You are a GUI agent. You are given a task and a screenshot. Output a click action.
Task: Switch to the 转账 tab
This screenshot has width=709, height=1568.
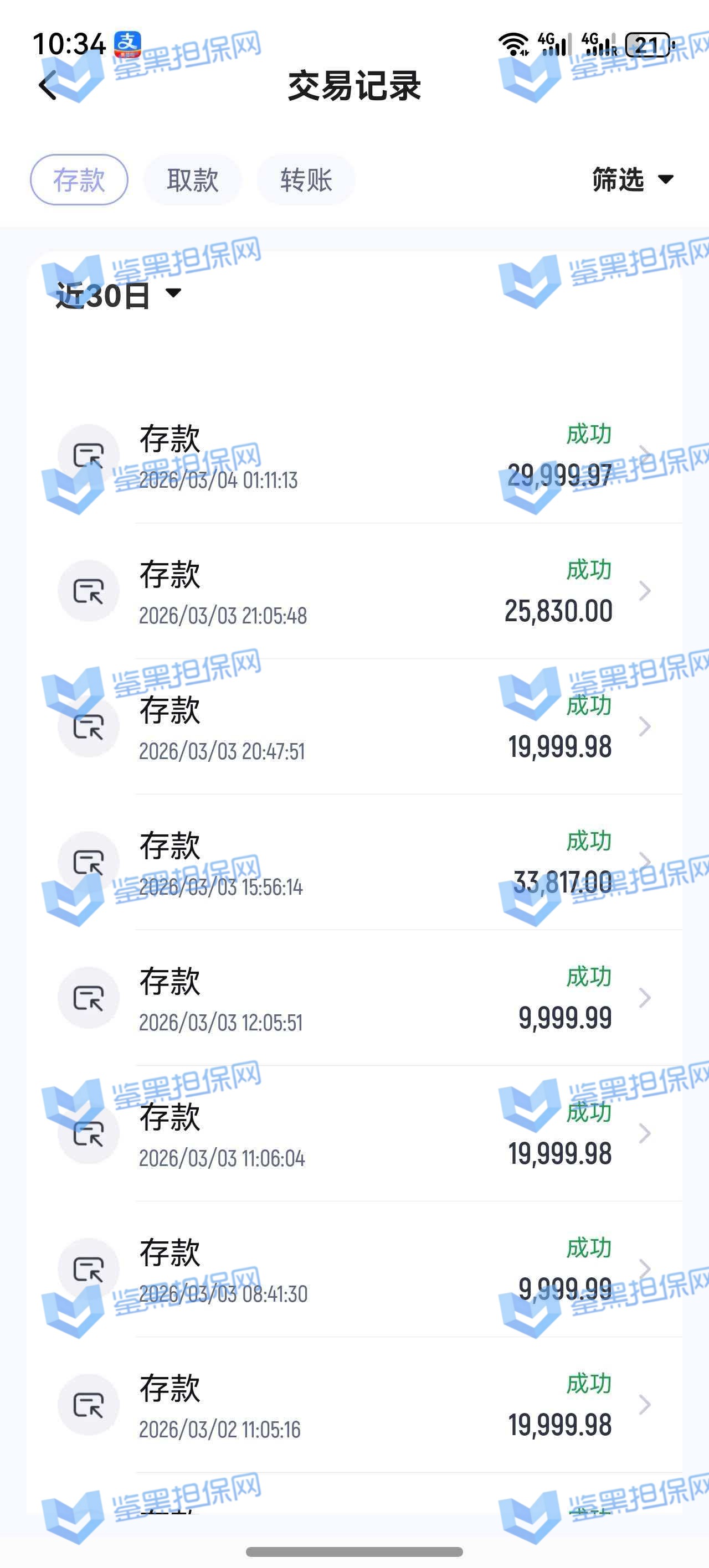(x=306, y=180)
